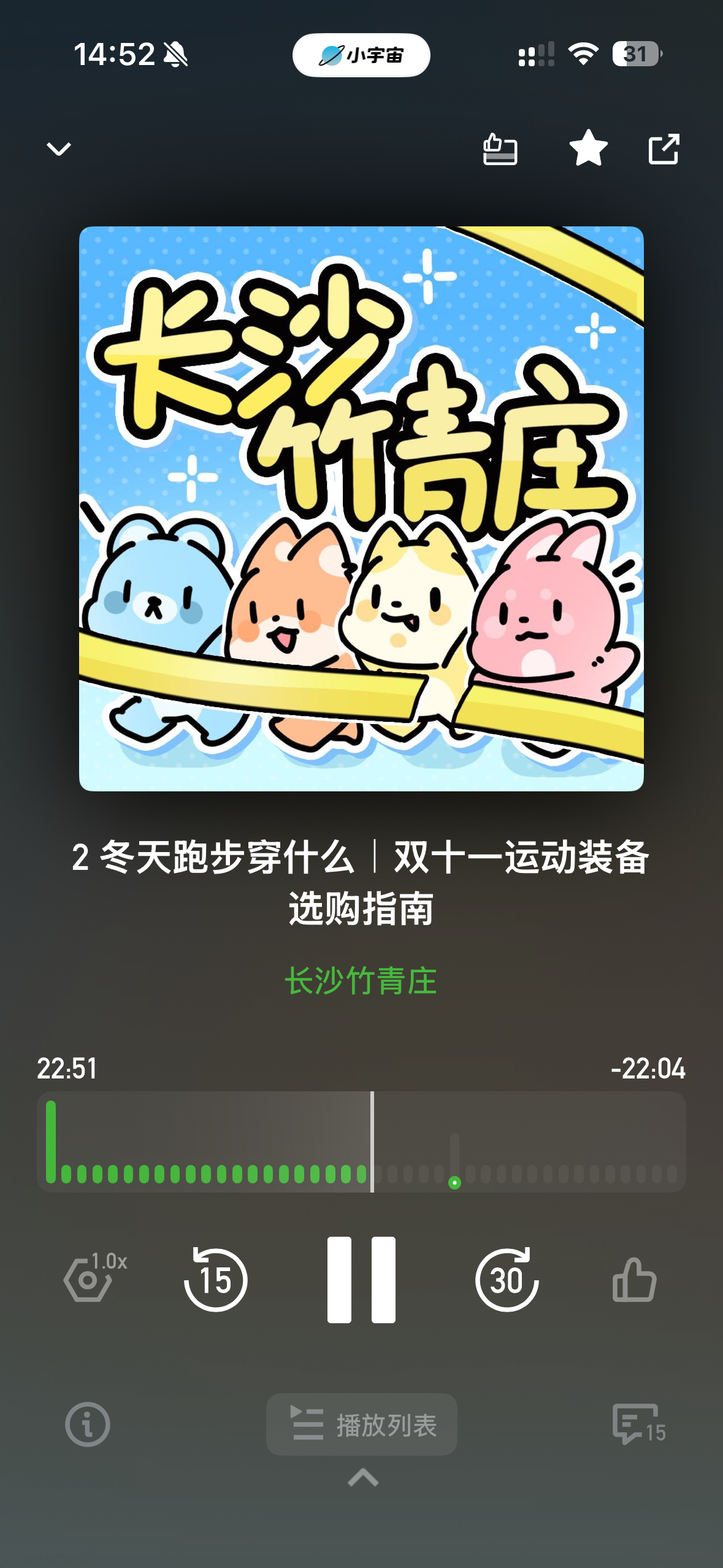Viewport: 723px width, 1568px height.
Task: Open the thumbs-up card icon in the top bar
Action: click(x=500, y=149)
